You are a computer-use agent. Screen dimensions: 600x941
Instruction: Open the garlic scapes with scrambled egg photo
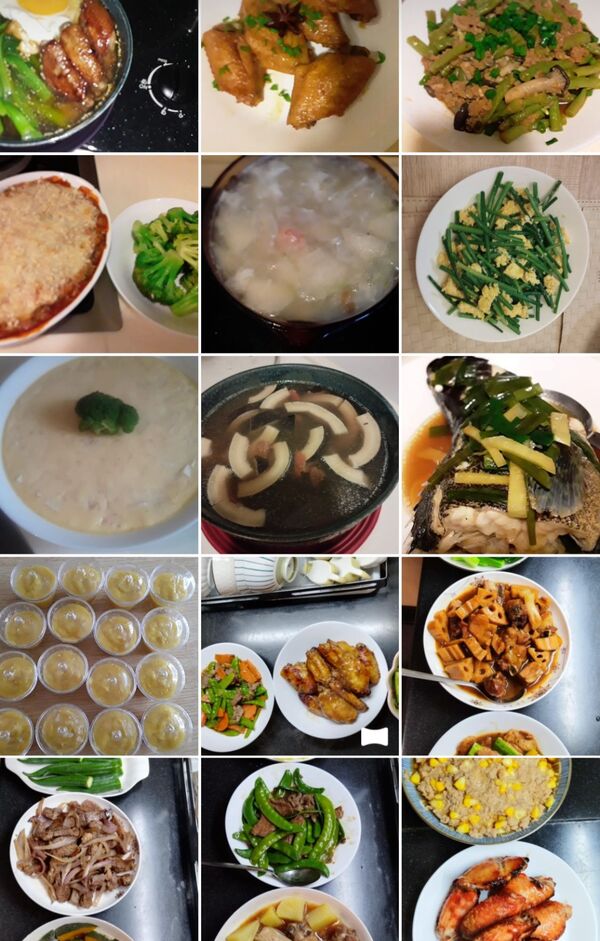(x=500, y=254)
